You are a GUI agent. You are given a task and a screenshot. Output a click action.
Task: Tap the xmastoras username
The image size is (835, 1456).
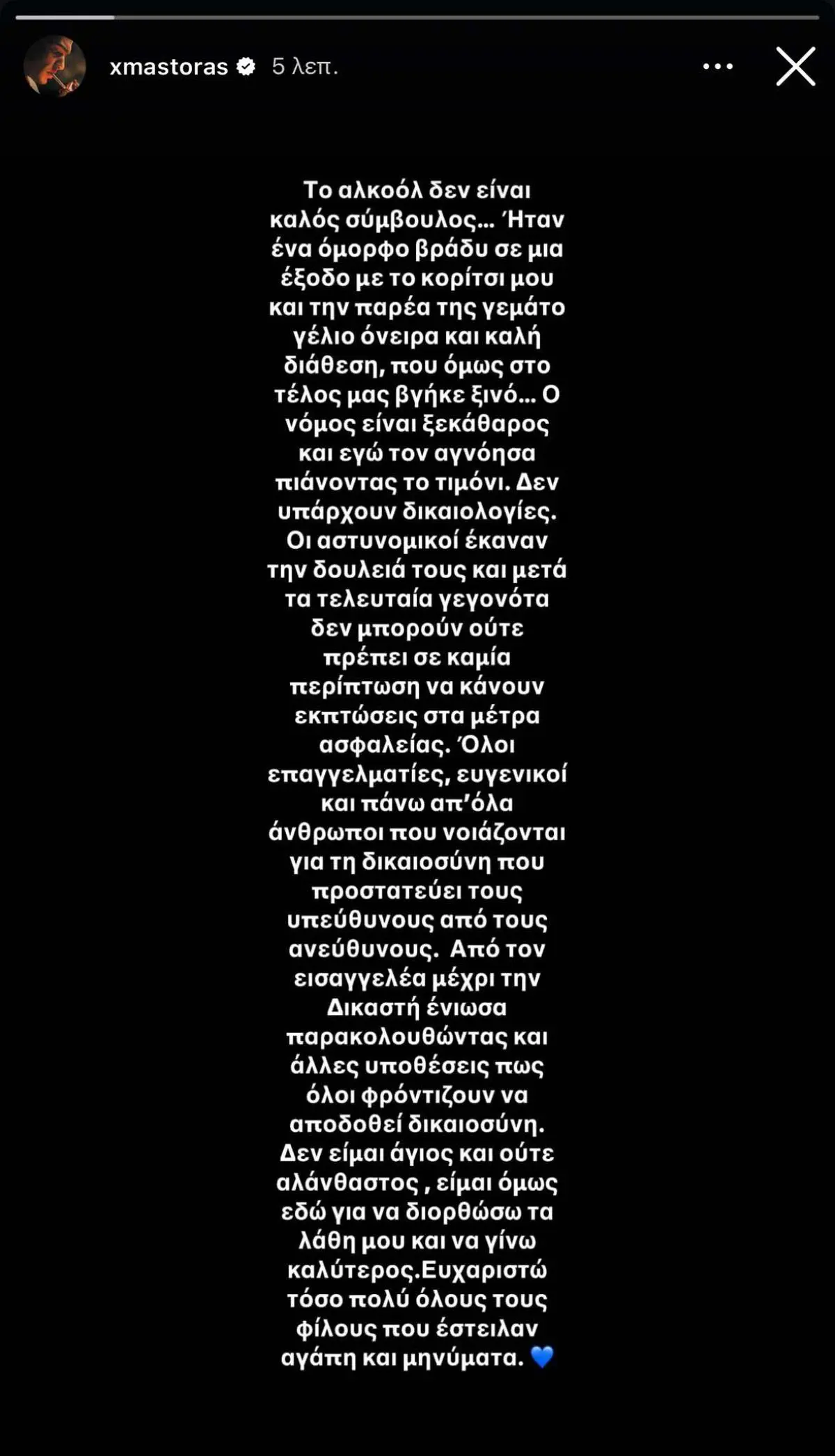tap(168, 67)
